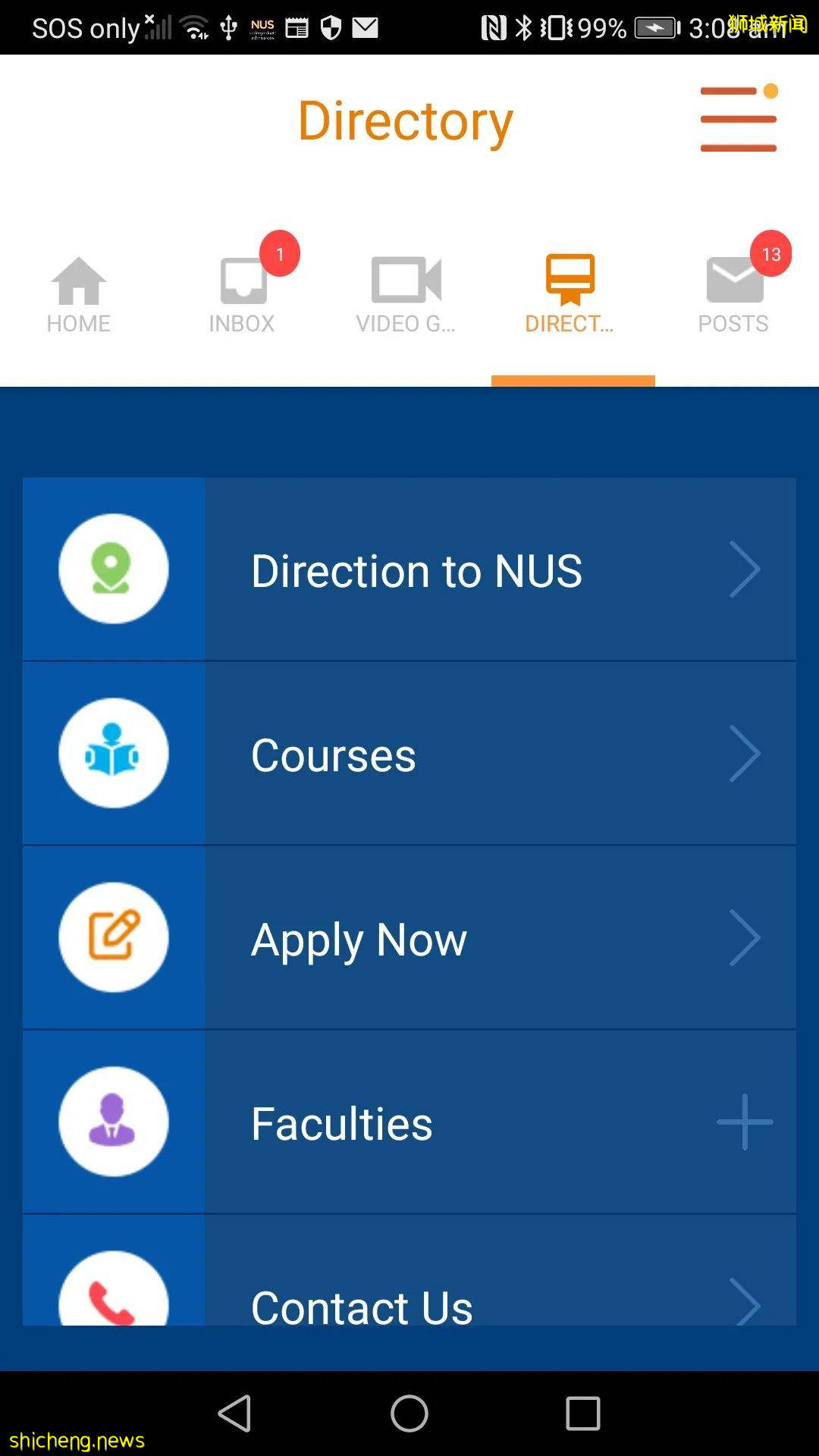Expand the Faculties section with plus sign
819x1456 pixels.
pyautogui.click(x=744, y=1122)
